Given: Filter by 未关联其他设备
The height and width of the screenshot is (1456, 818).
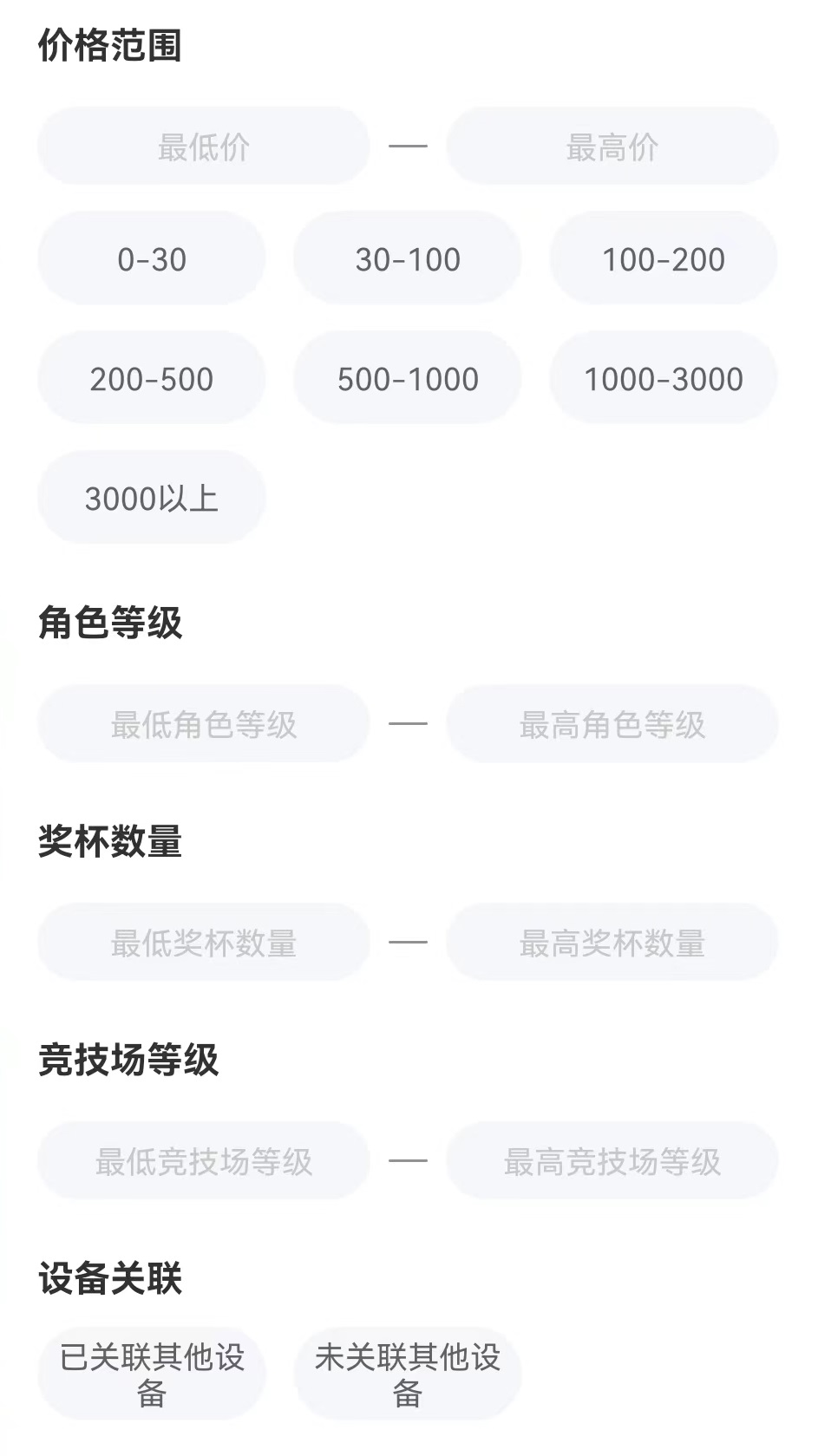Looking at the screenshot, I should (x=408, y=1374).
